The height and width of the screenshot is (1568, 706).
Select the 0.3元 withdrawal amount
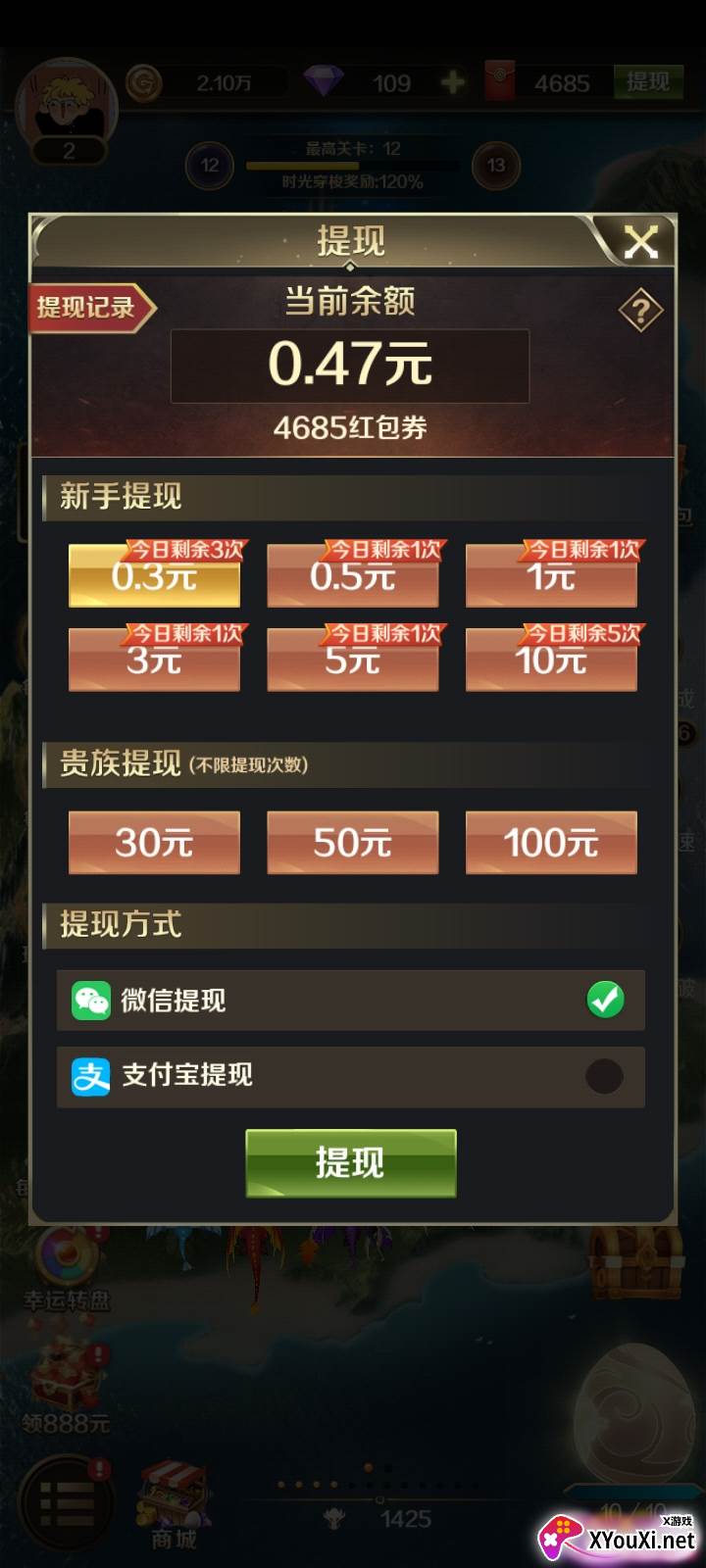tap(155, 574)
